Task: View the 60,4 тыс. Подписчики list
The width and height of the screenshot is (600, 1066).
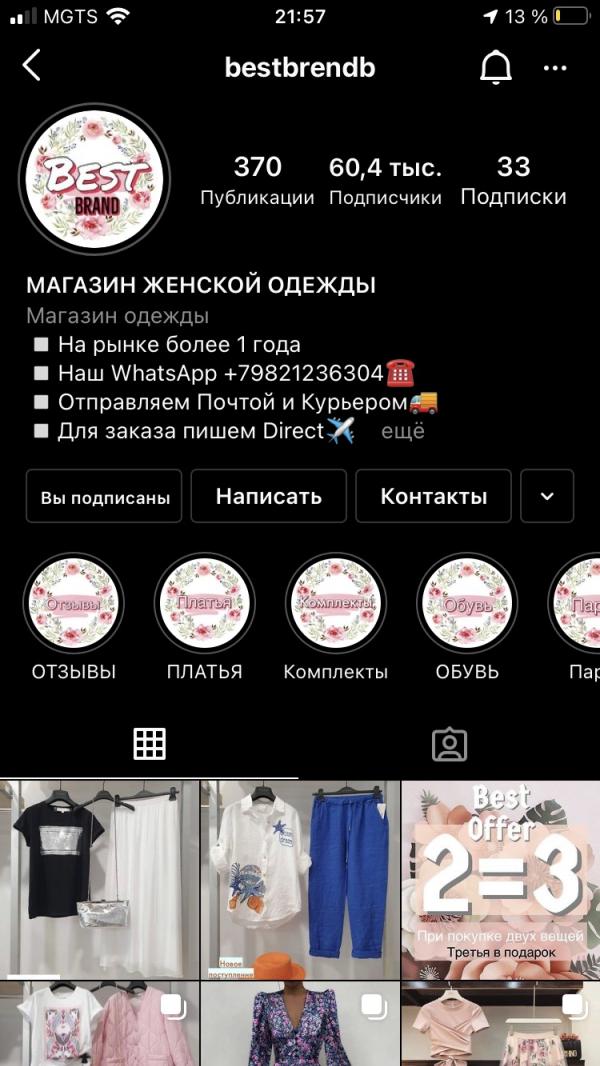Action: click(385, 180)
